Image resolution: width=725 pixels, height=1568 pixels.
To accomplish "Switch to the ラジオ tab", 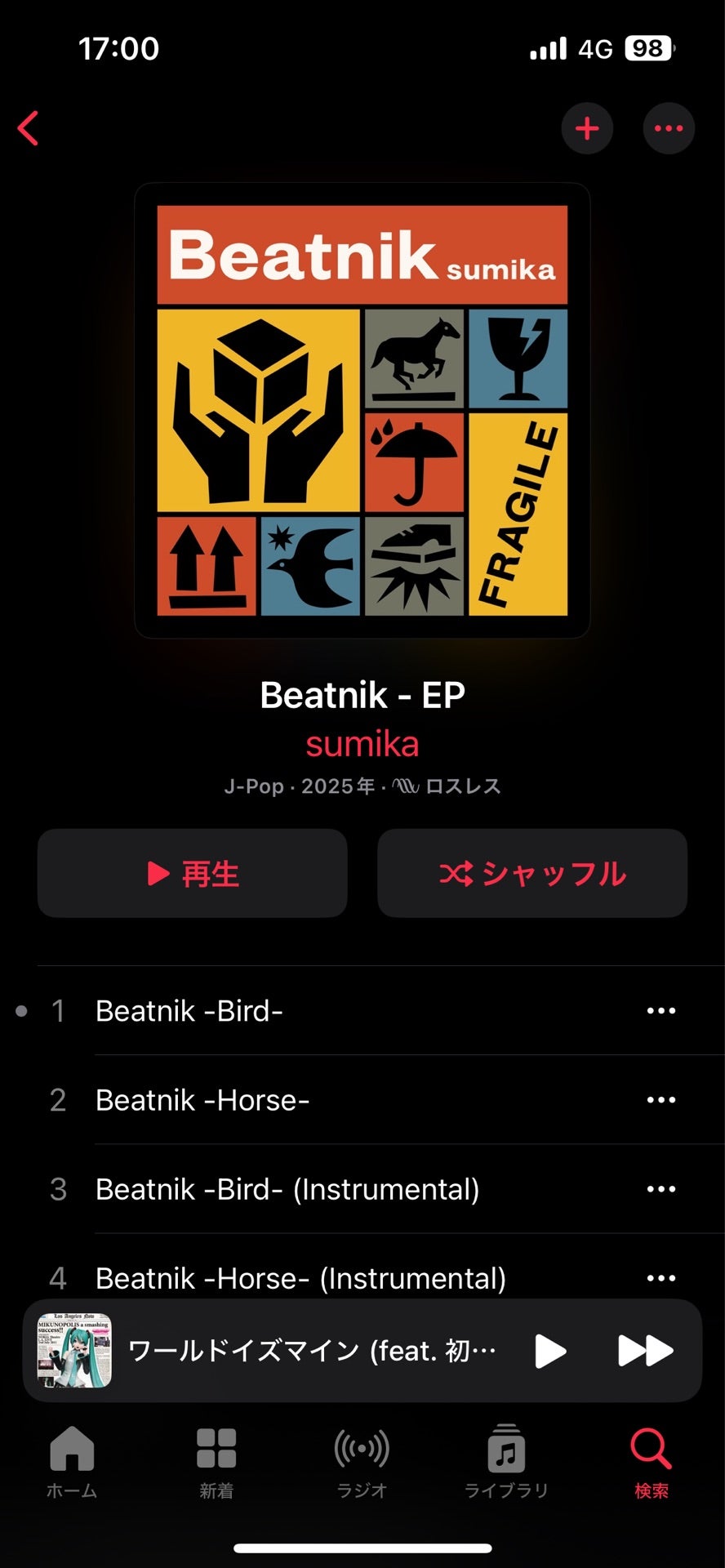I will click(x=362, y=1462).
